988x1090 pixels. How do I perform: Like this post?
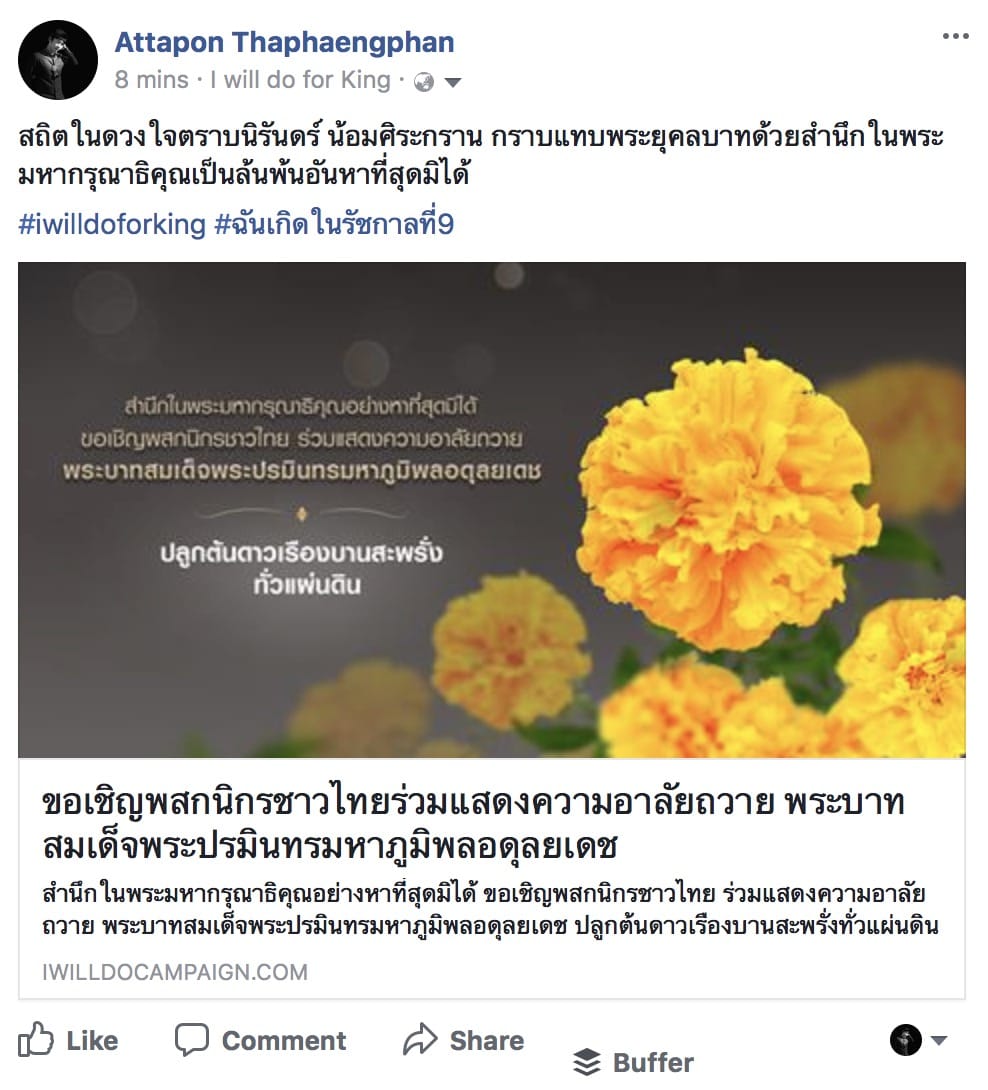coord(68,1040)
